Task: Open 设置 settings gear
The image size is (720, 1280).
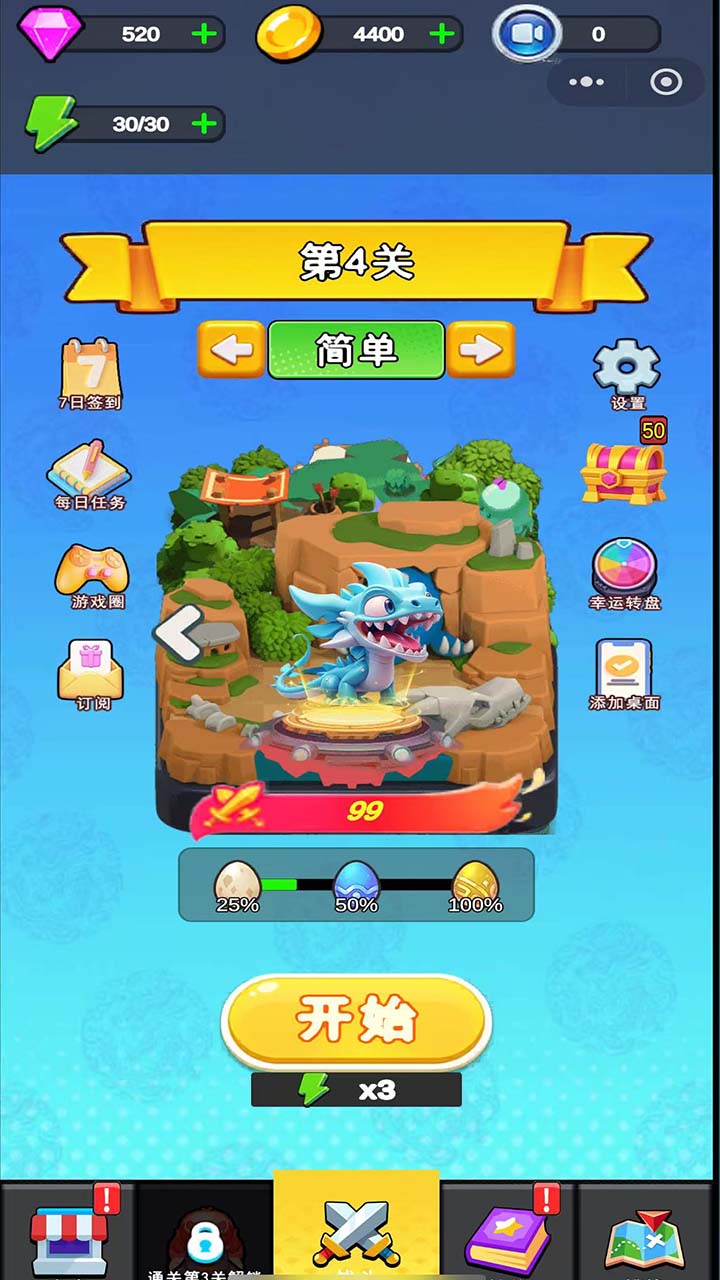Action: click(x=627, y=372)
